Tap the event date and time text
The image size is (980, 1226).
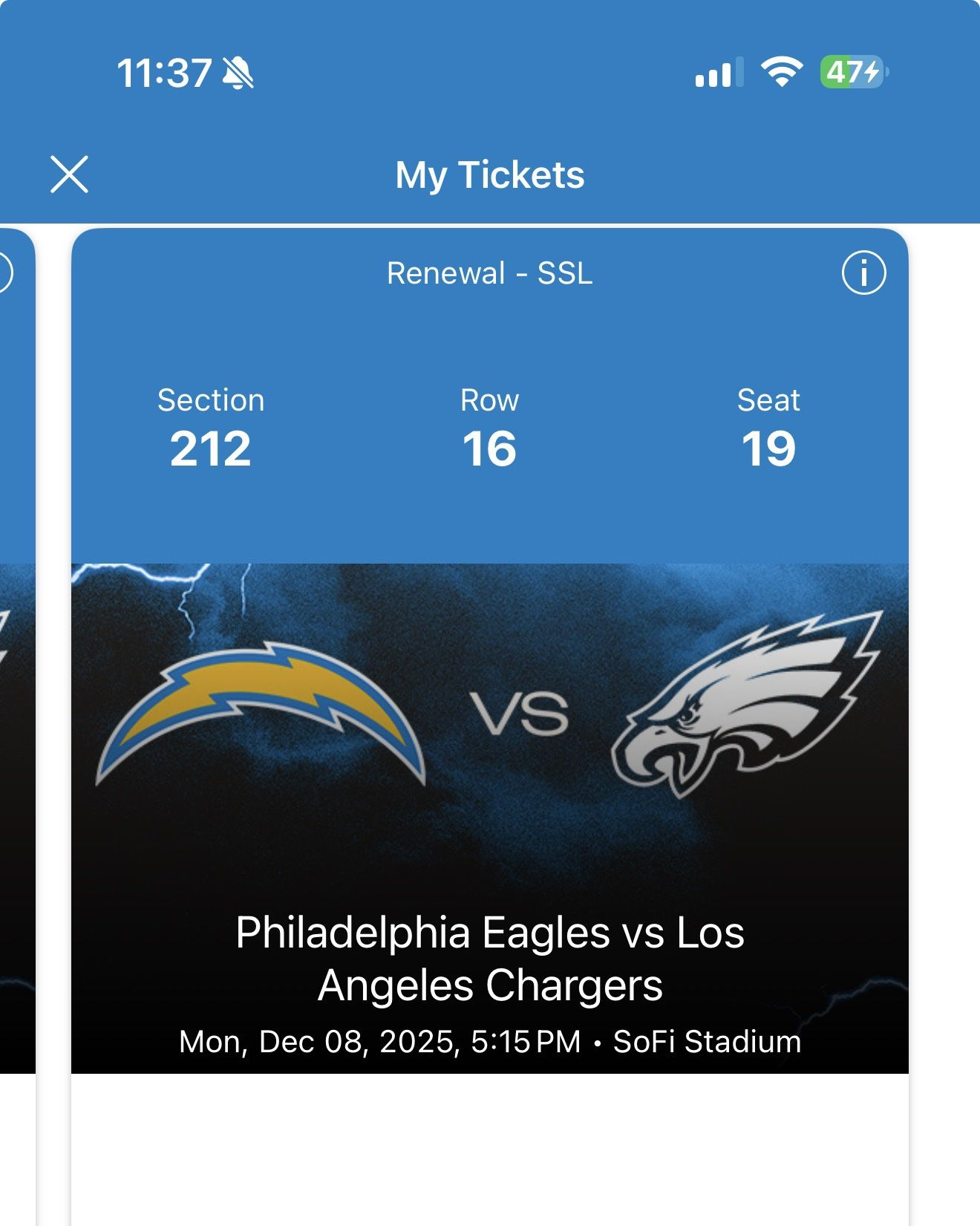[379, 1043]
